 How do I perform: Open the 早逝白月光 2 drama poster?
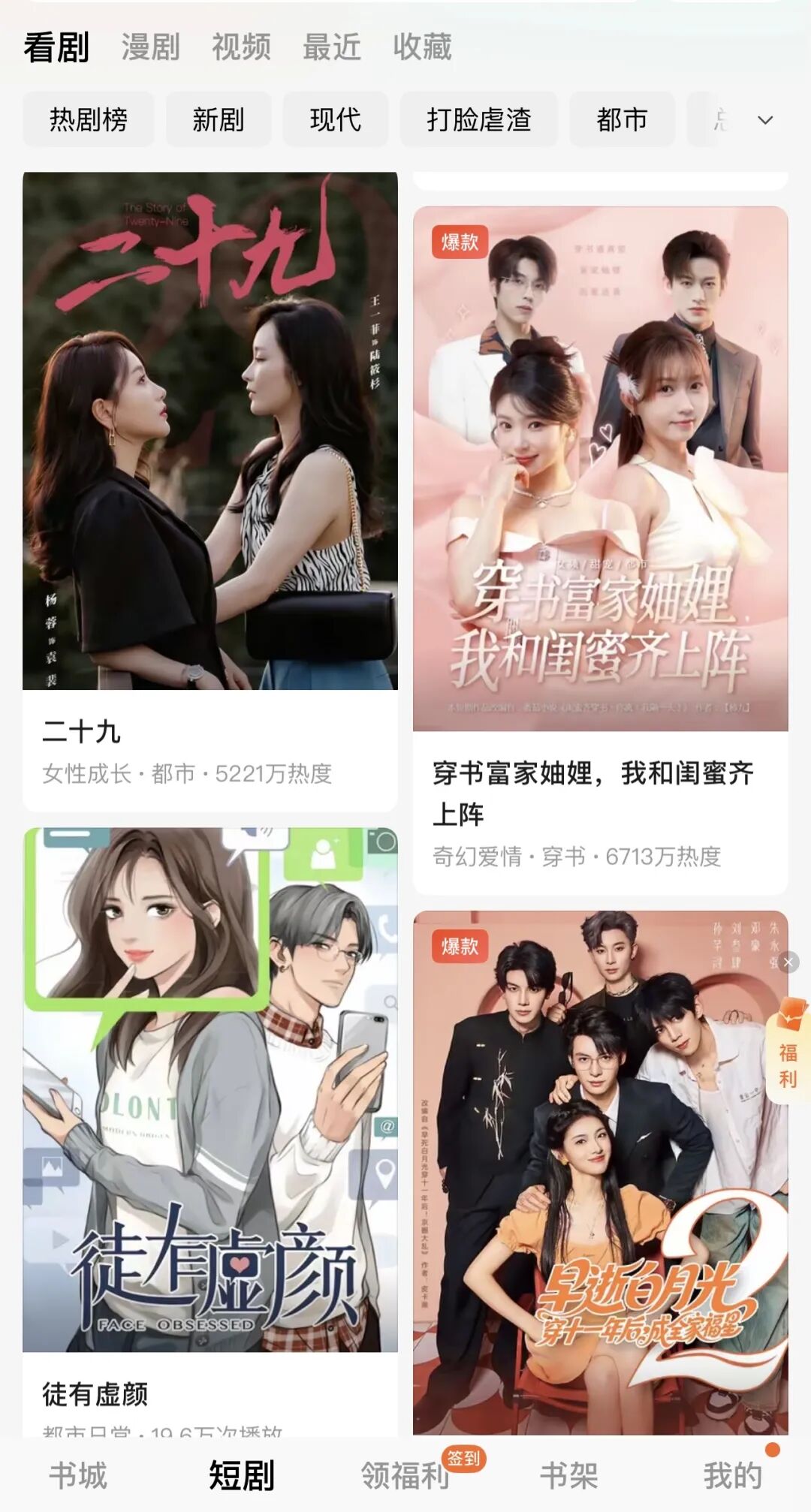(600, 1172)
